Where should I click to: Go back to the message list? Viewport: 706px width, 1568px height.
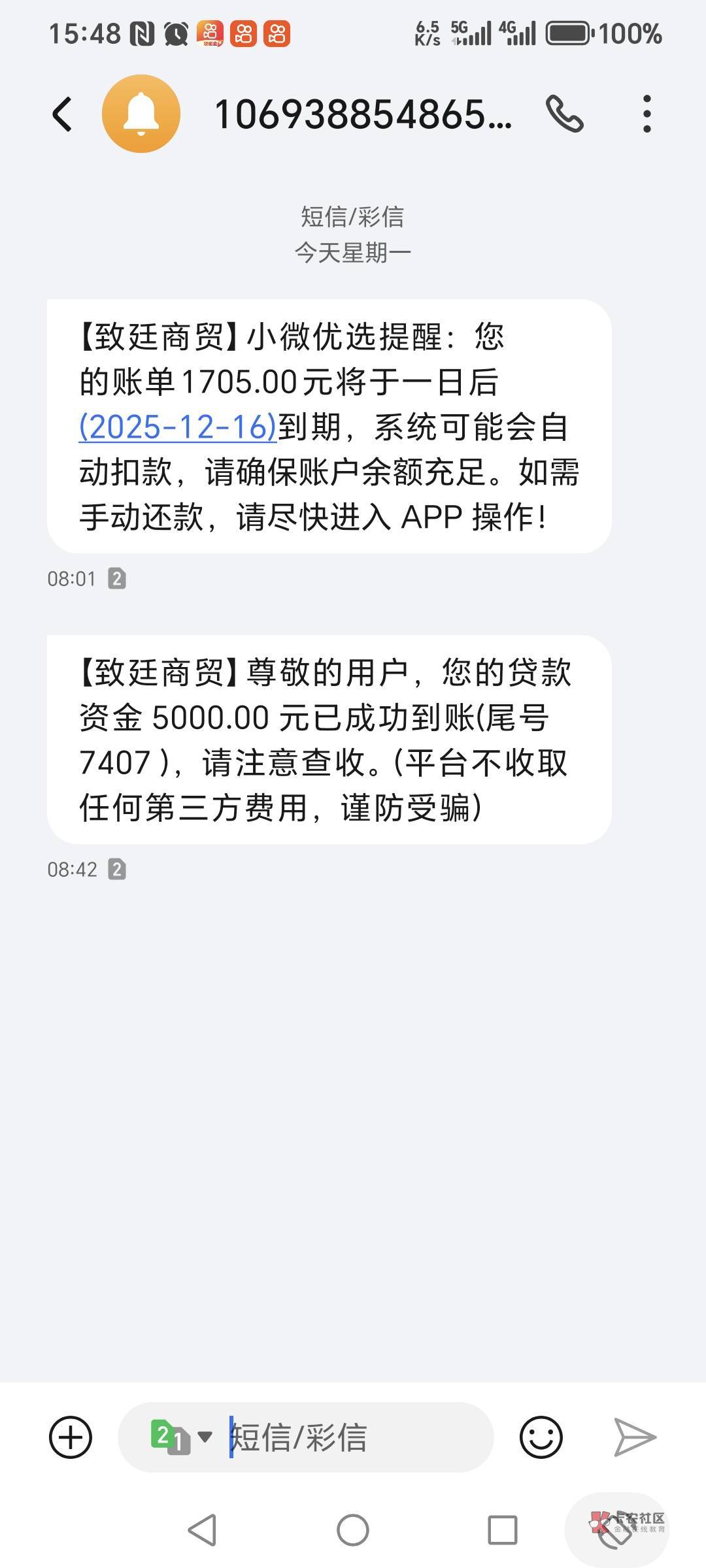coord(62,114)
